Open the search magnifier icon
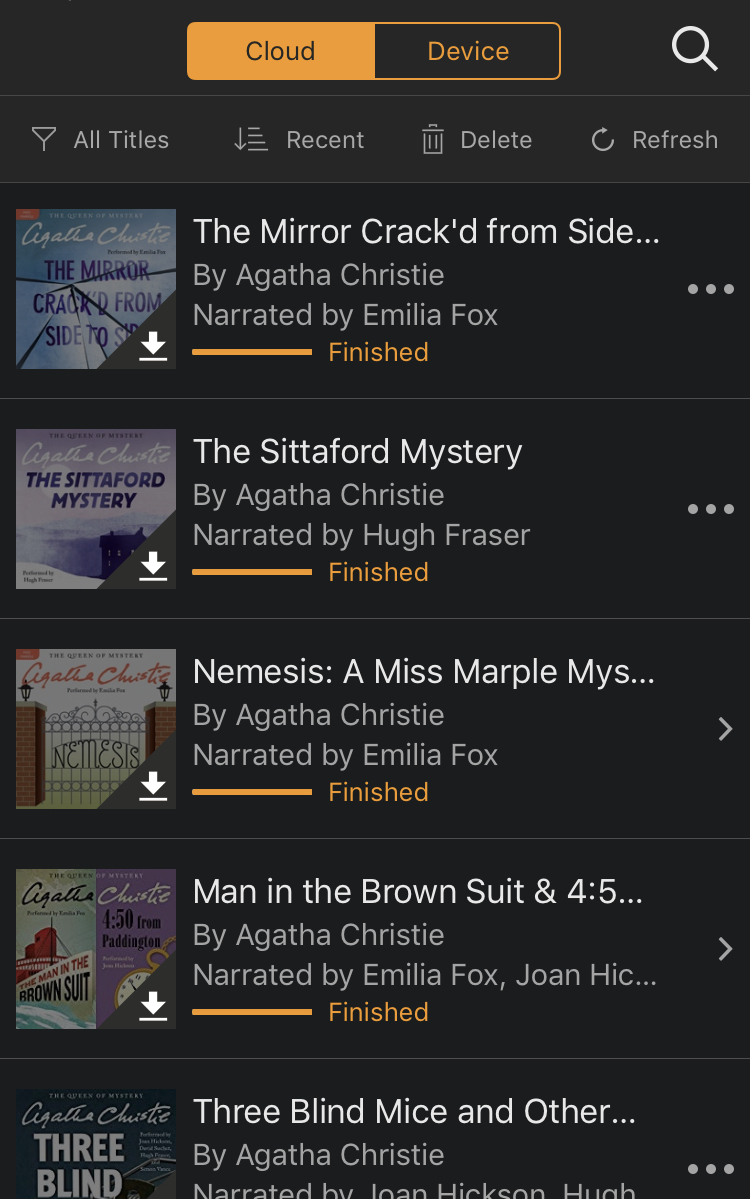Image resolution: width=750 pixels, height=1199 pixels. [x=694, y=48]
